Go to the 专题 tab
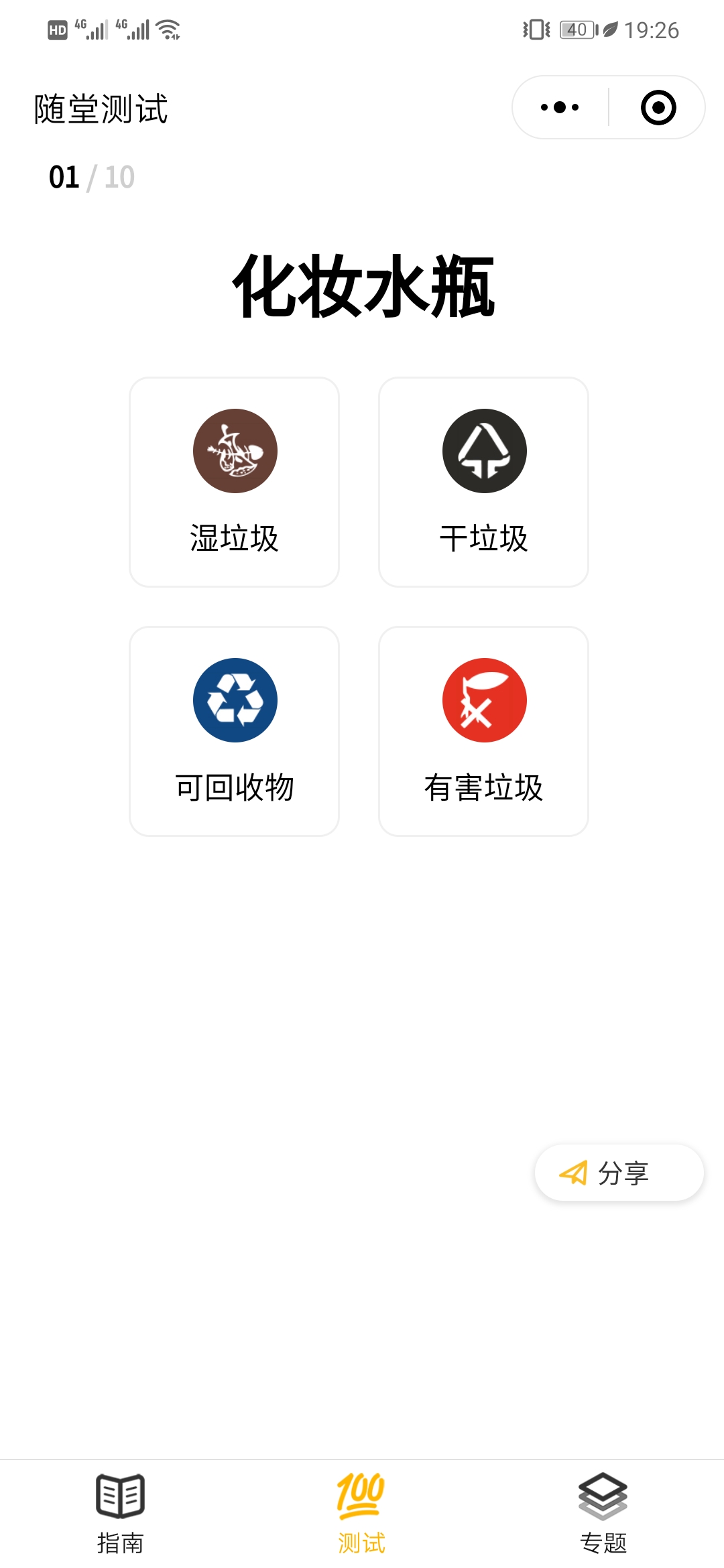 click(x=603, y=1514)
